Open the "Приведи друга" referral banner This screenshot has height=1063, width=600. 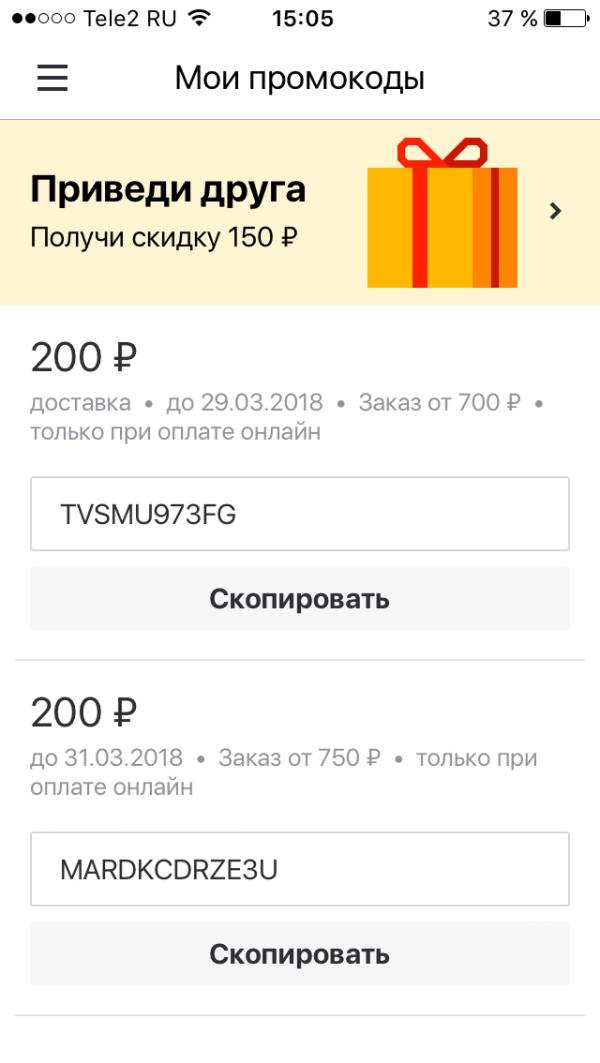[x=300, y=212]
